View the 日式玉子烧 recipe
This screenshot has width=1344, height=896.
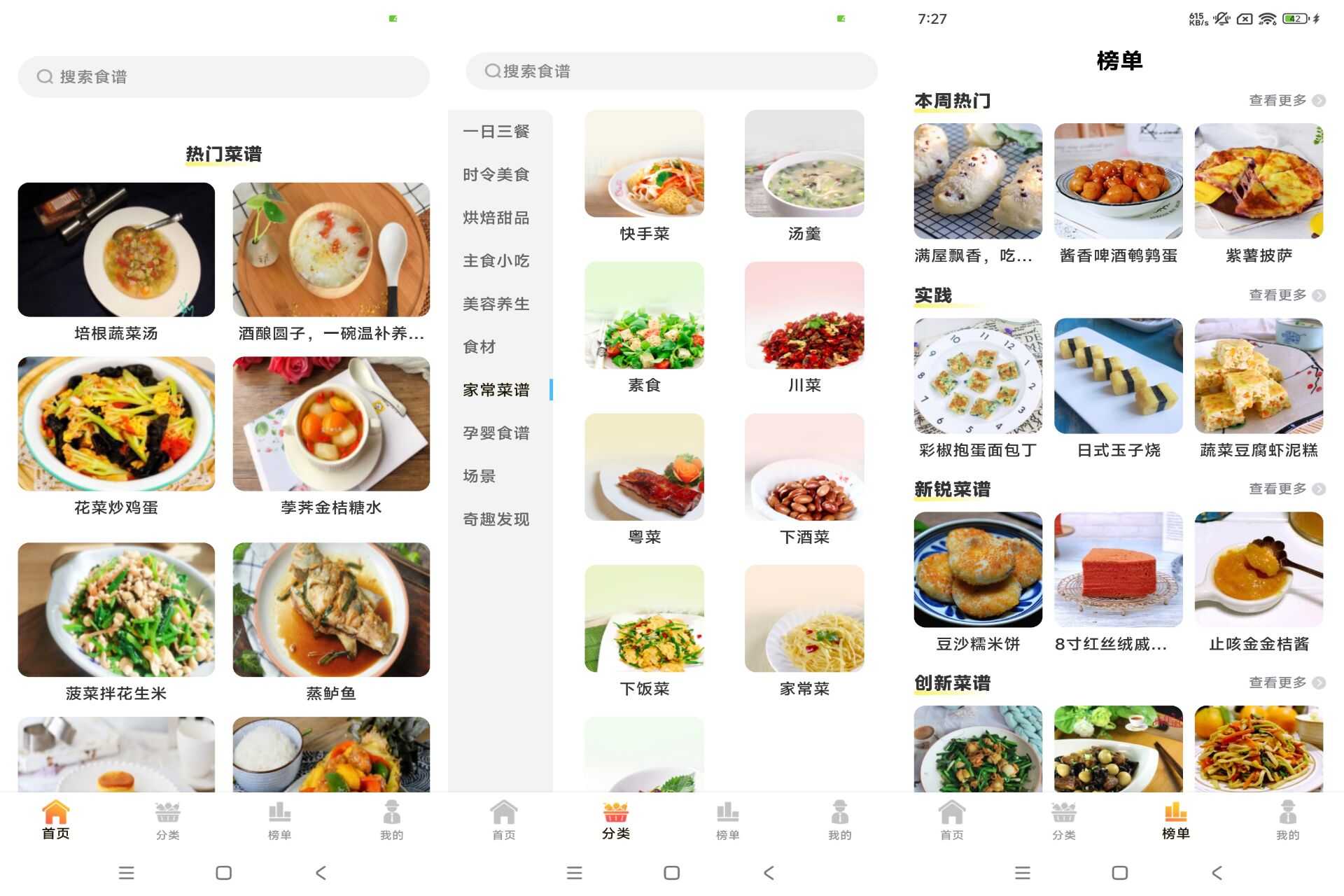click(x=1118, y=376)
